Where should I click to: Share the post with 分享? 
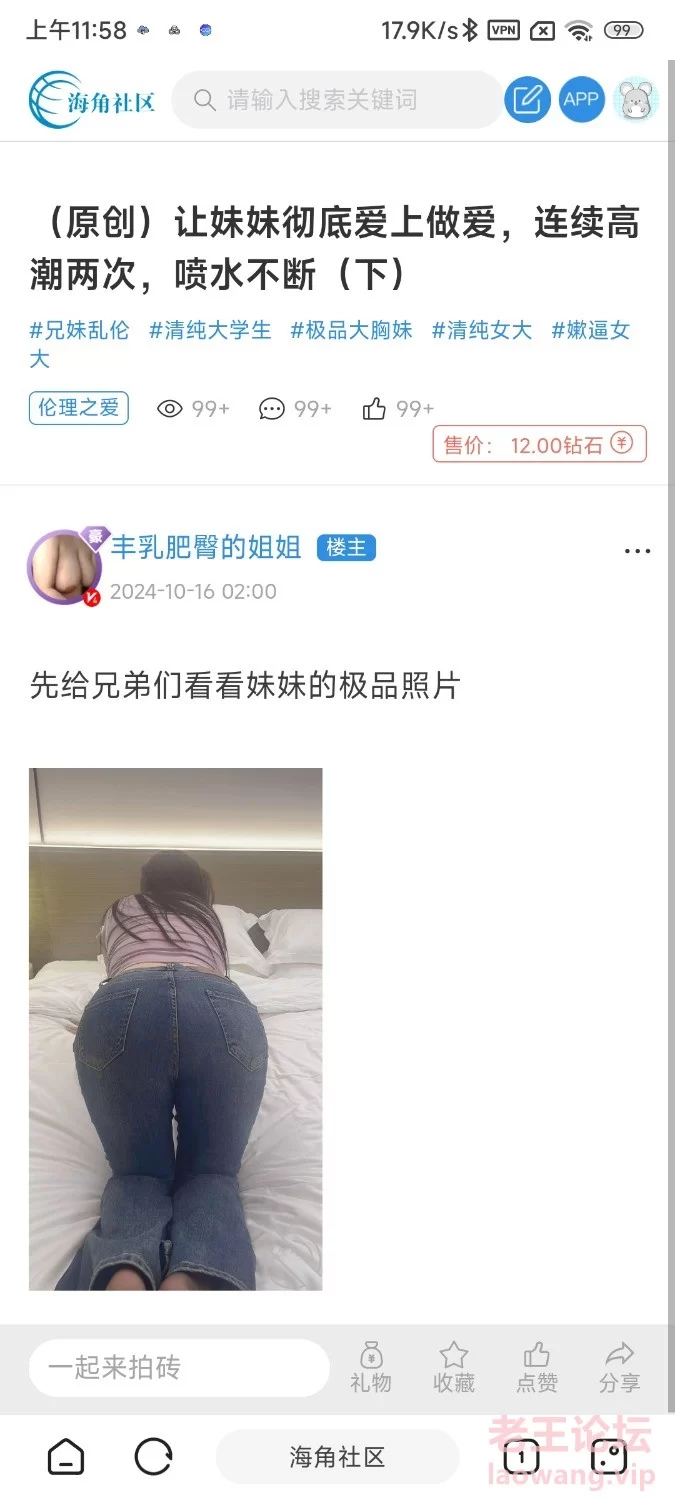click(620, 1368)
